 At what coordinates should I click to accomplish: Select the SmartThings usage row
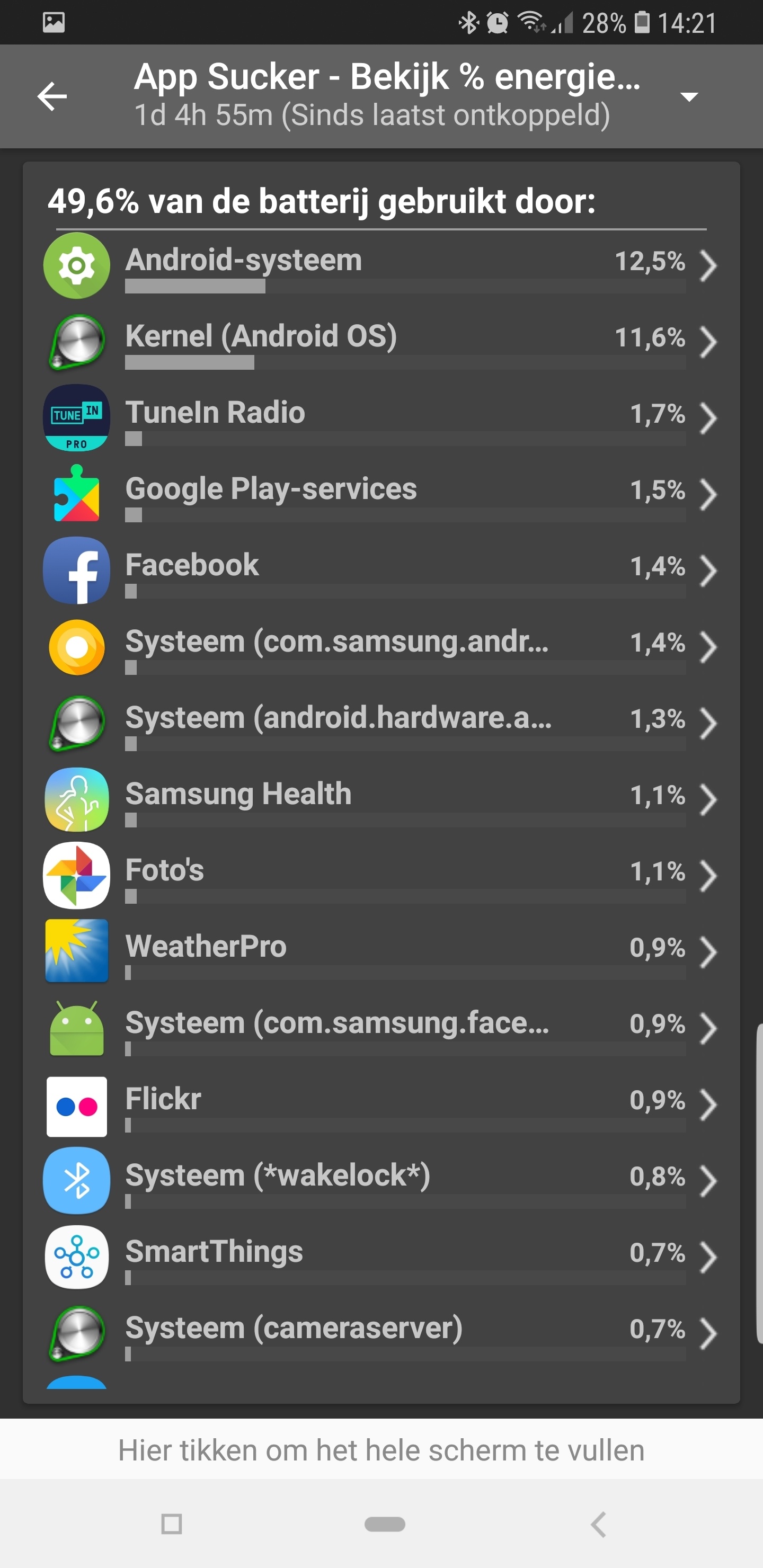pos(381,1257)
